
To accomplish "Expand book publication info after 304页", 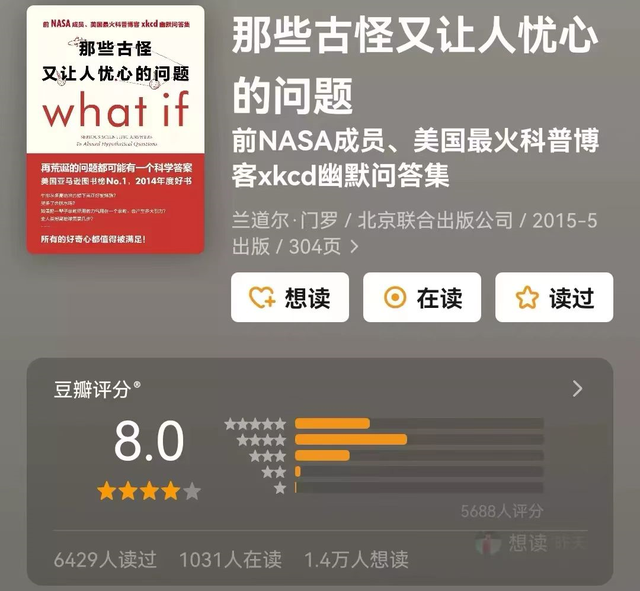I will (x=354, y=245).
